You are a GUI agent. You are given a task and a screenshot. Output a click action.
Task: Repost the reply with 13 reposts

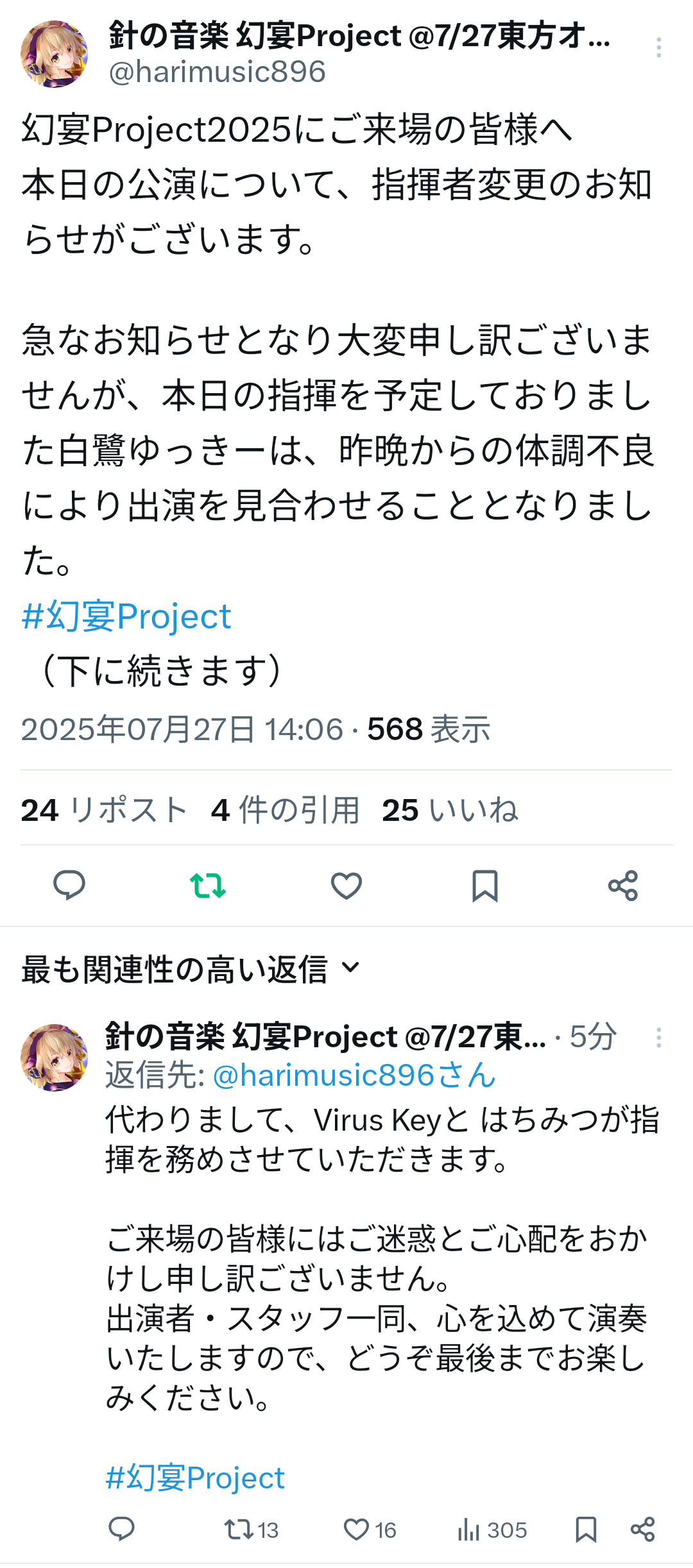point(251,1530)
